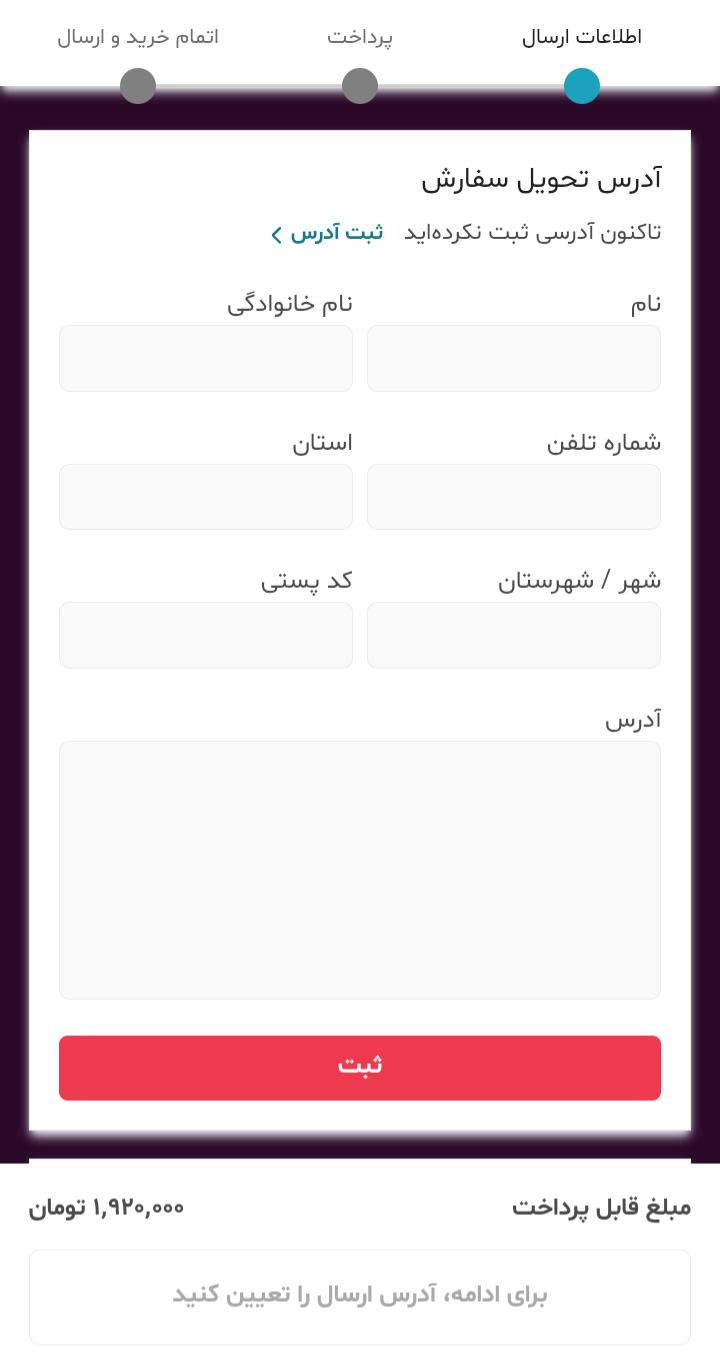
Task: Click the disabled continue bar at bottom
Action: click(x=360, y=1295)
